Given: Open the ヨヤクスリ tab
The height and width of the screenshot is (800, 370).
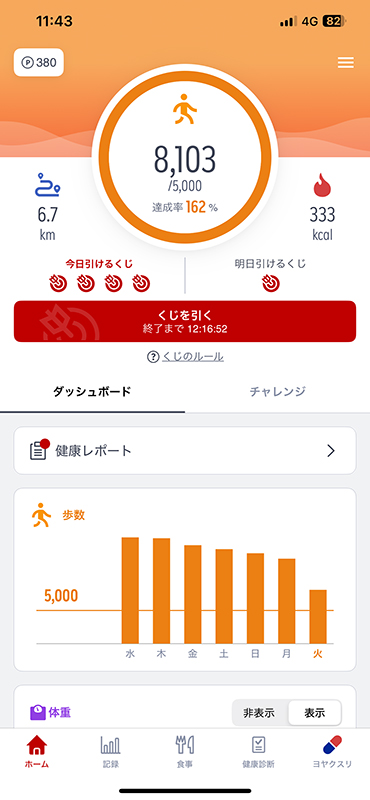Looking at the screenshot, I should pos(332,752).
